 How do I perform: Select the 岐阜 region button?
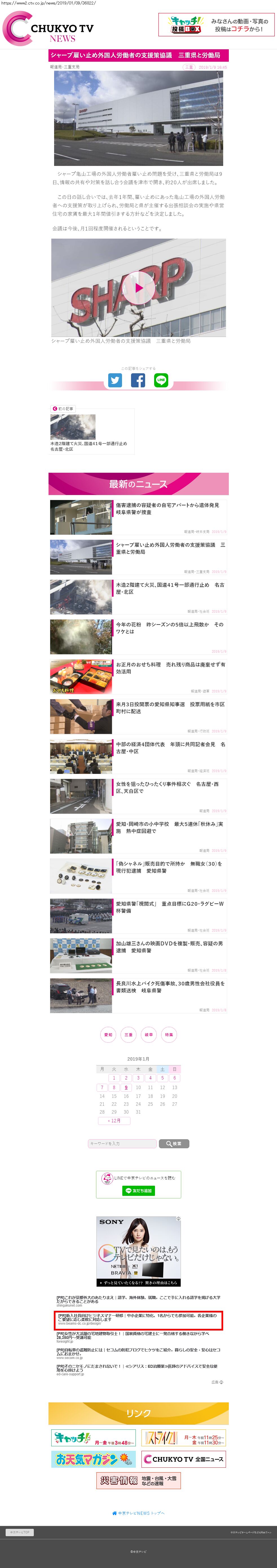tap(149, 1034)
